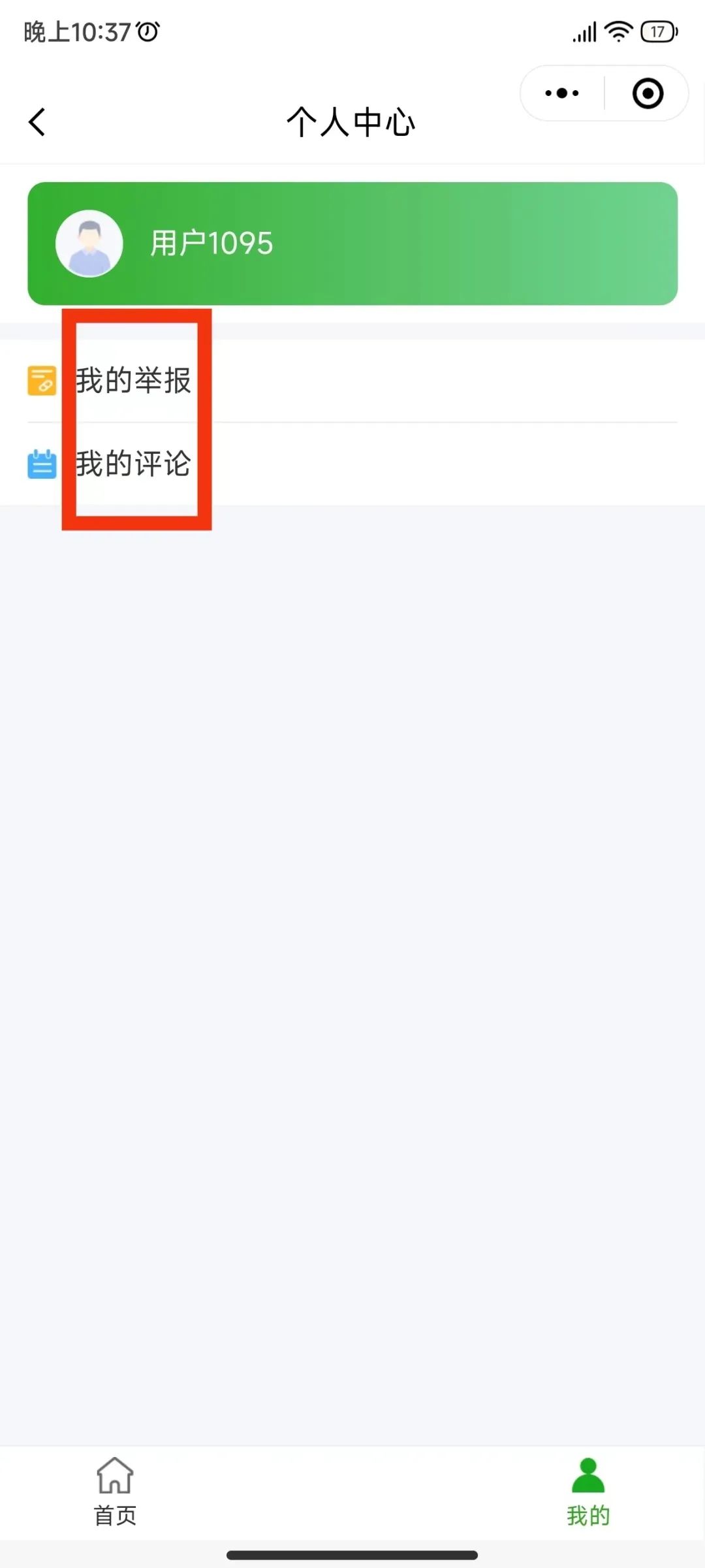Close the mini program with the circle button
The image size is (705, 1568).
[648, 93]
